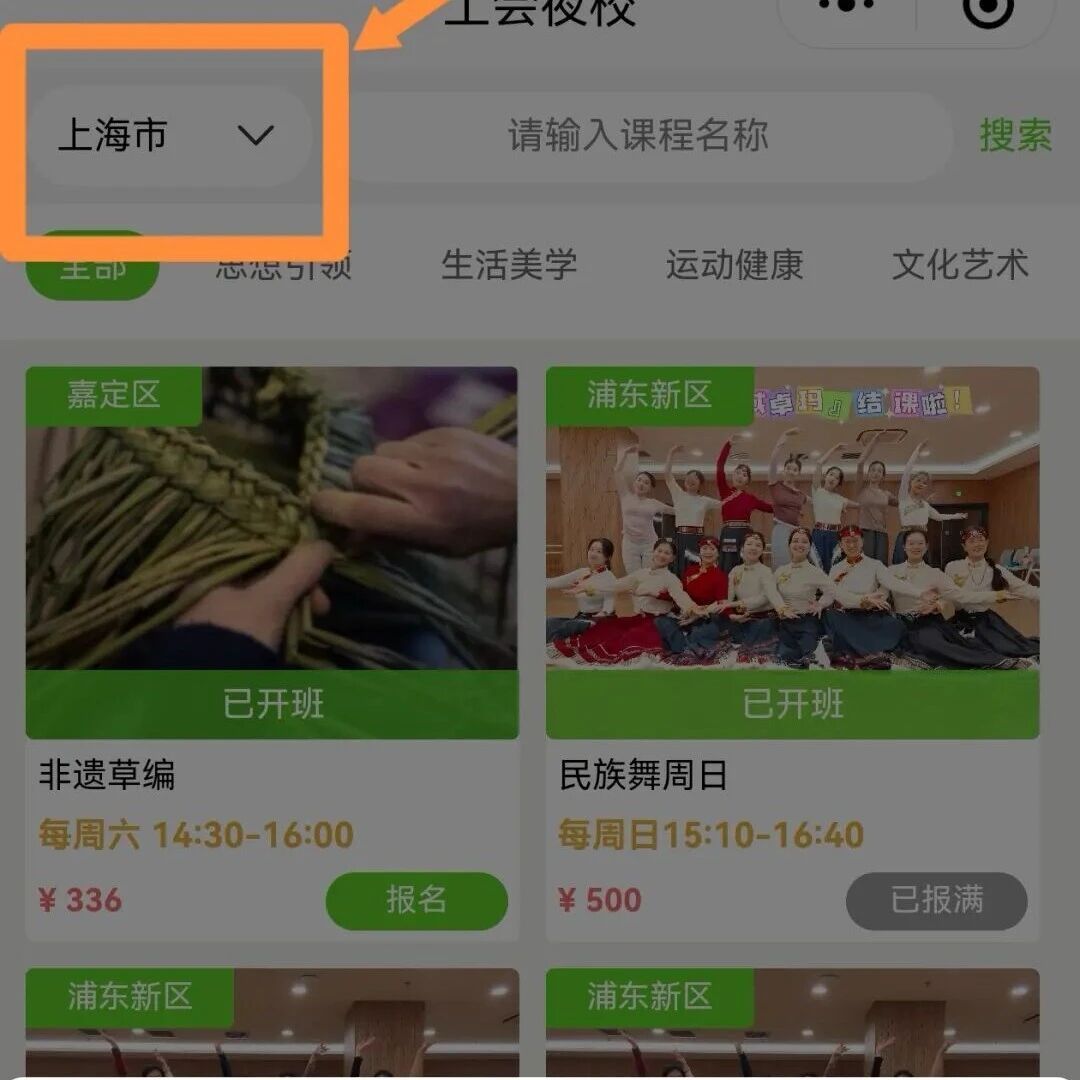Tap 已报满 on 民族舞周日
Viewport: 1080px width, 1080px height.
pos(936,900)
